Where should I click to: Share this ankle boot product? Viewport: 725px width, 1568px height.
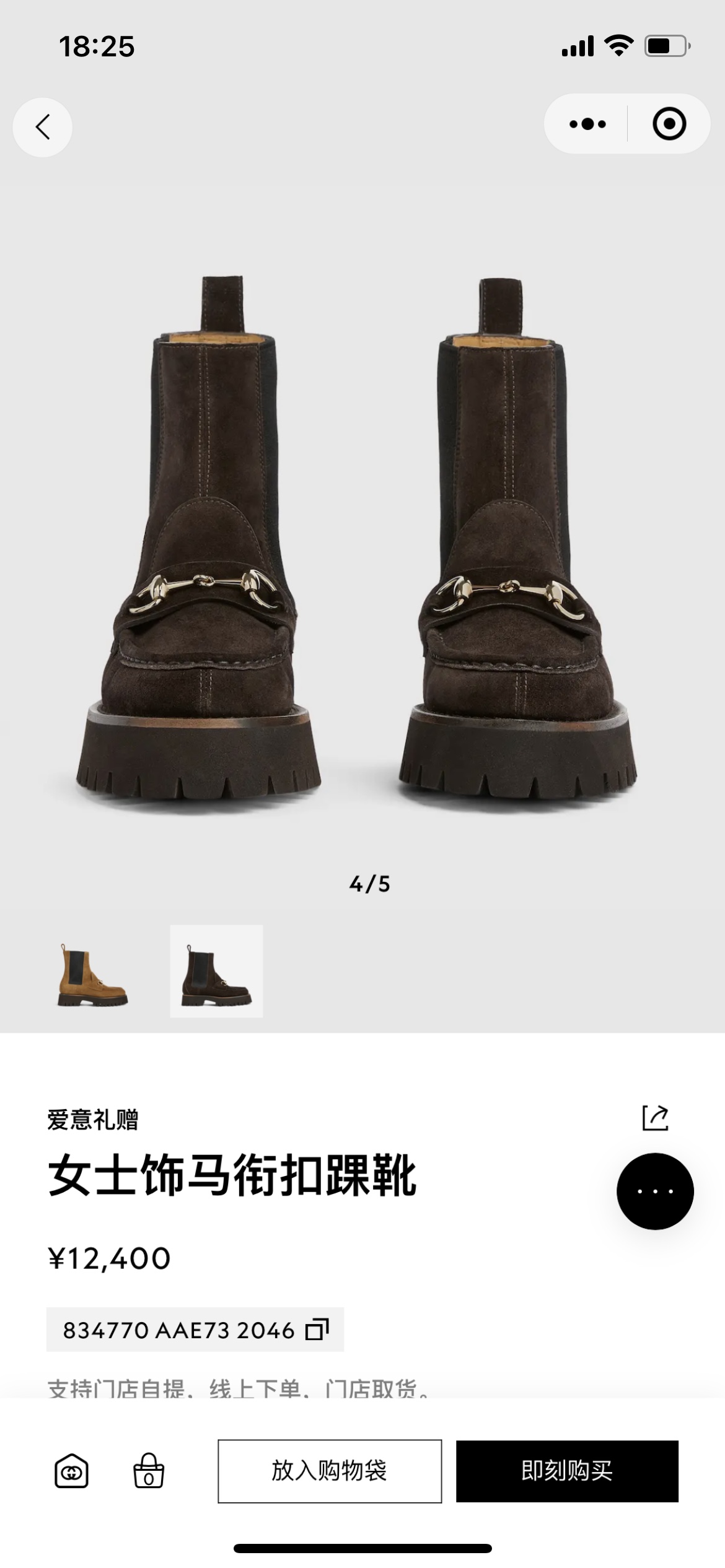coord(655,1118)
